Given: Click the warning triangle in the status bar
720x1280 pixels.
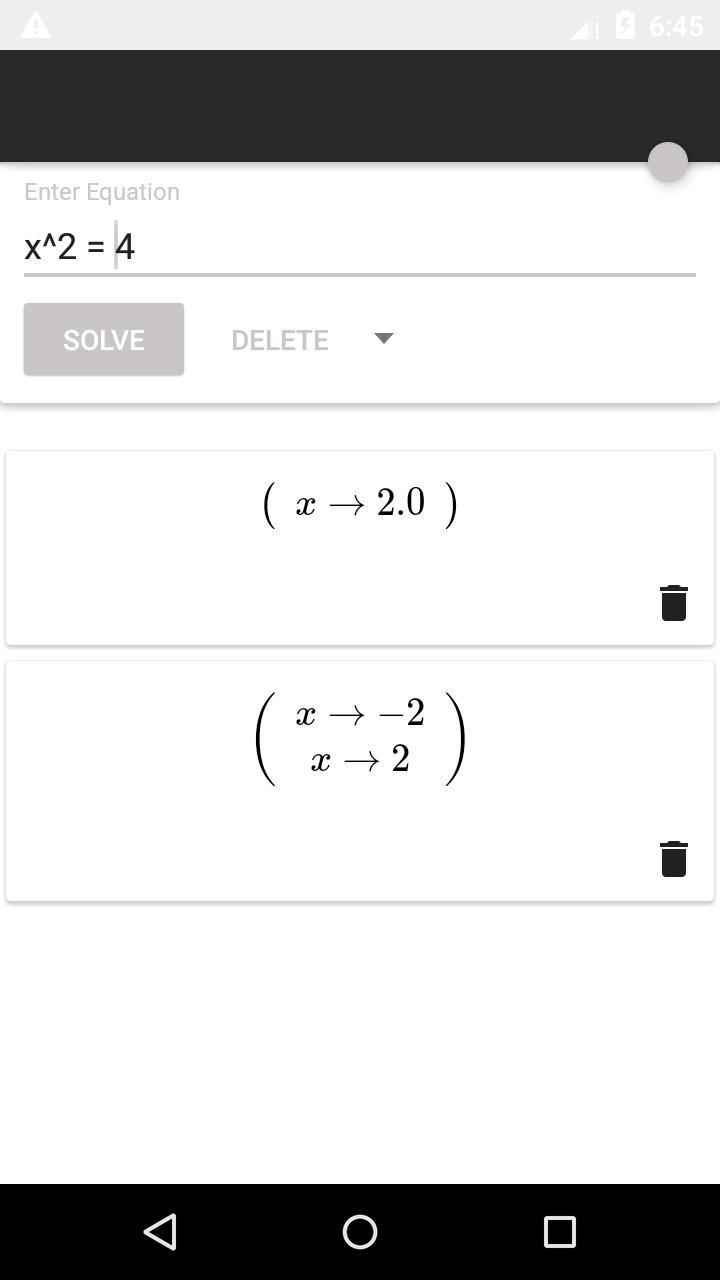Looking at the screenshot, I should pos(36,24).
